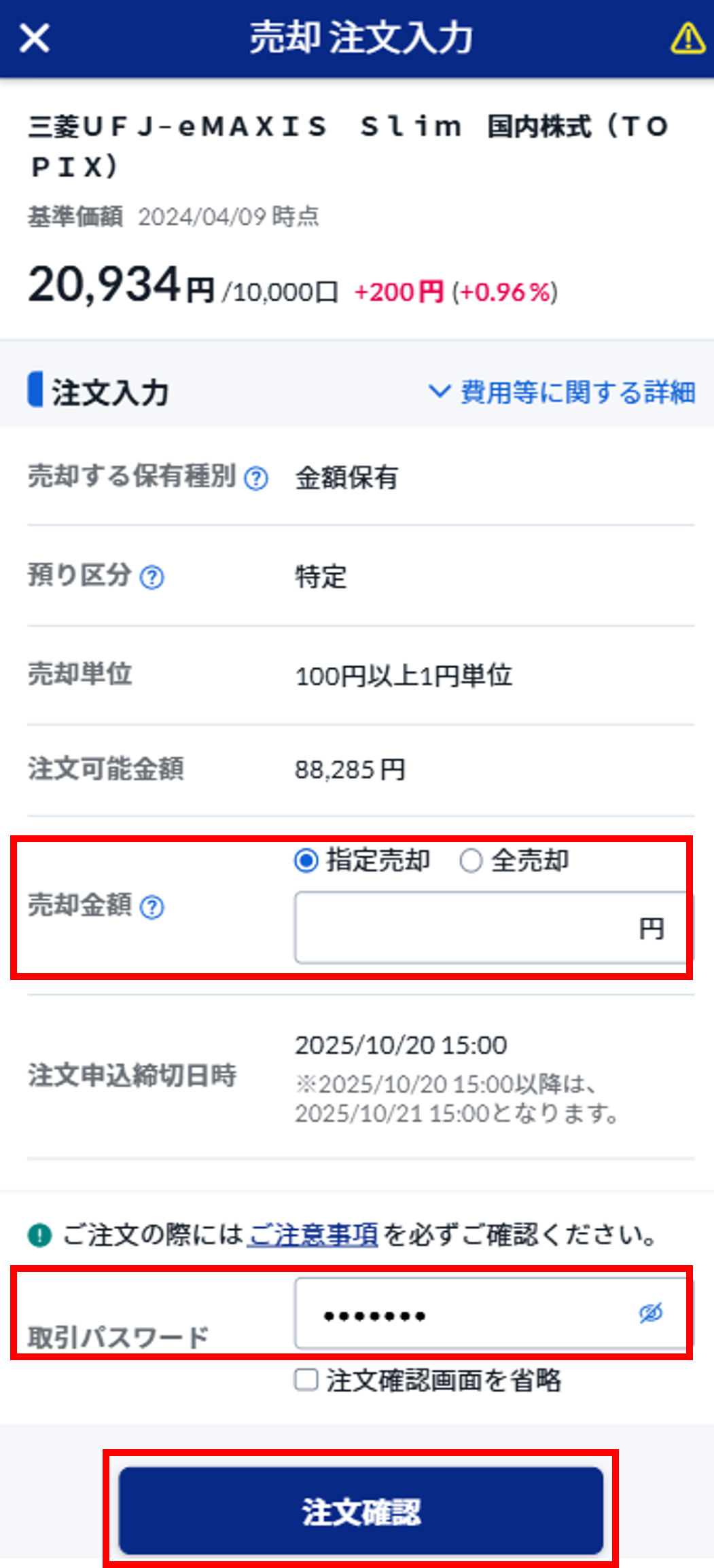Open help for 売却金額
This screenshot has height=1568, width=714.
[x=152, y=907]
